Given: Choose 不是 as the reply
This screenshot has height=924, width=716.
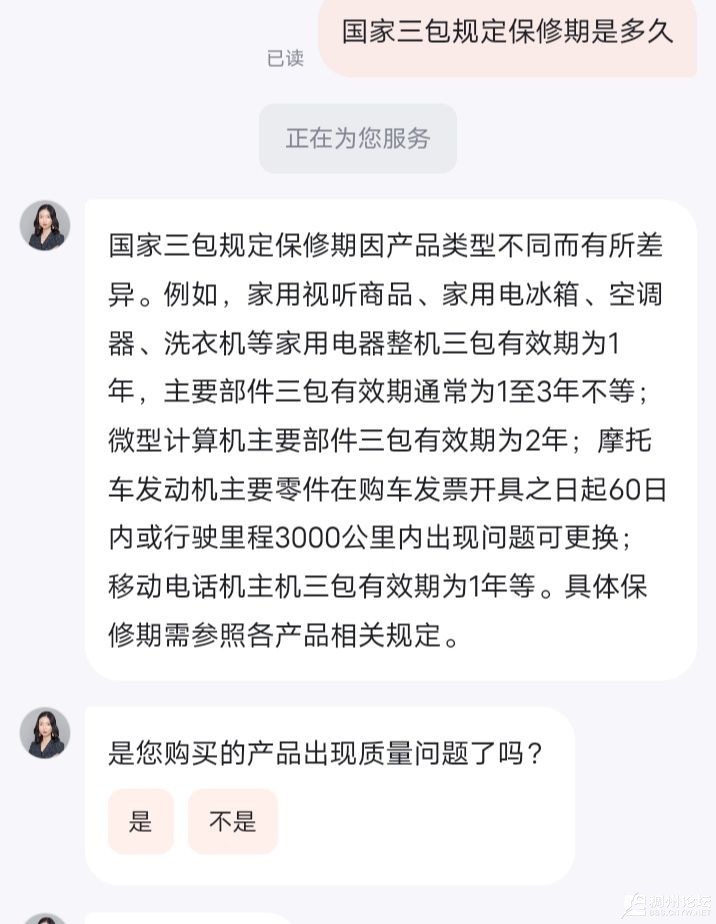Looking at the screenshot, I should [232, 822].
